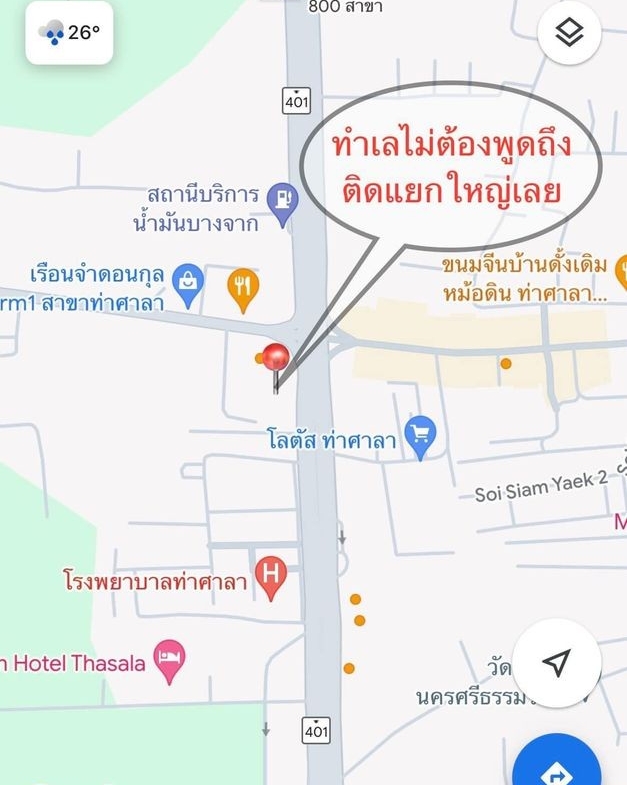627x785 pixels.
Task: Open the orange restaurant marker near the junction
Action: [x=243, y=287]
